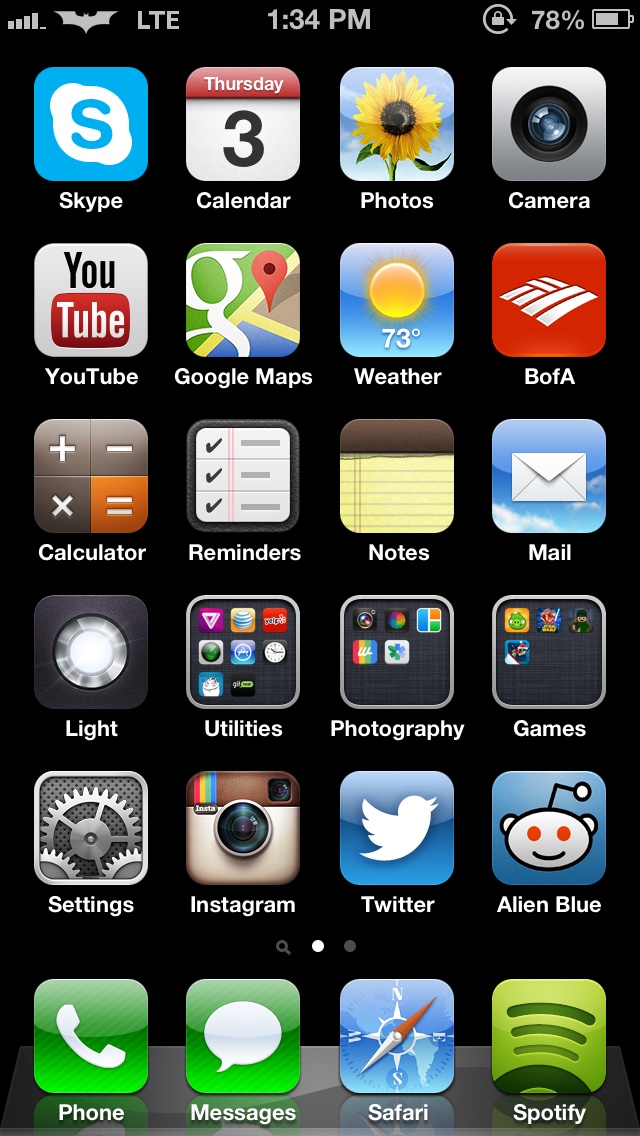
Task: Open Google Maps
Action: pos(243,300)
